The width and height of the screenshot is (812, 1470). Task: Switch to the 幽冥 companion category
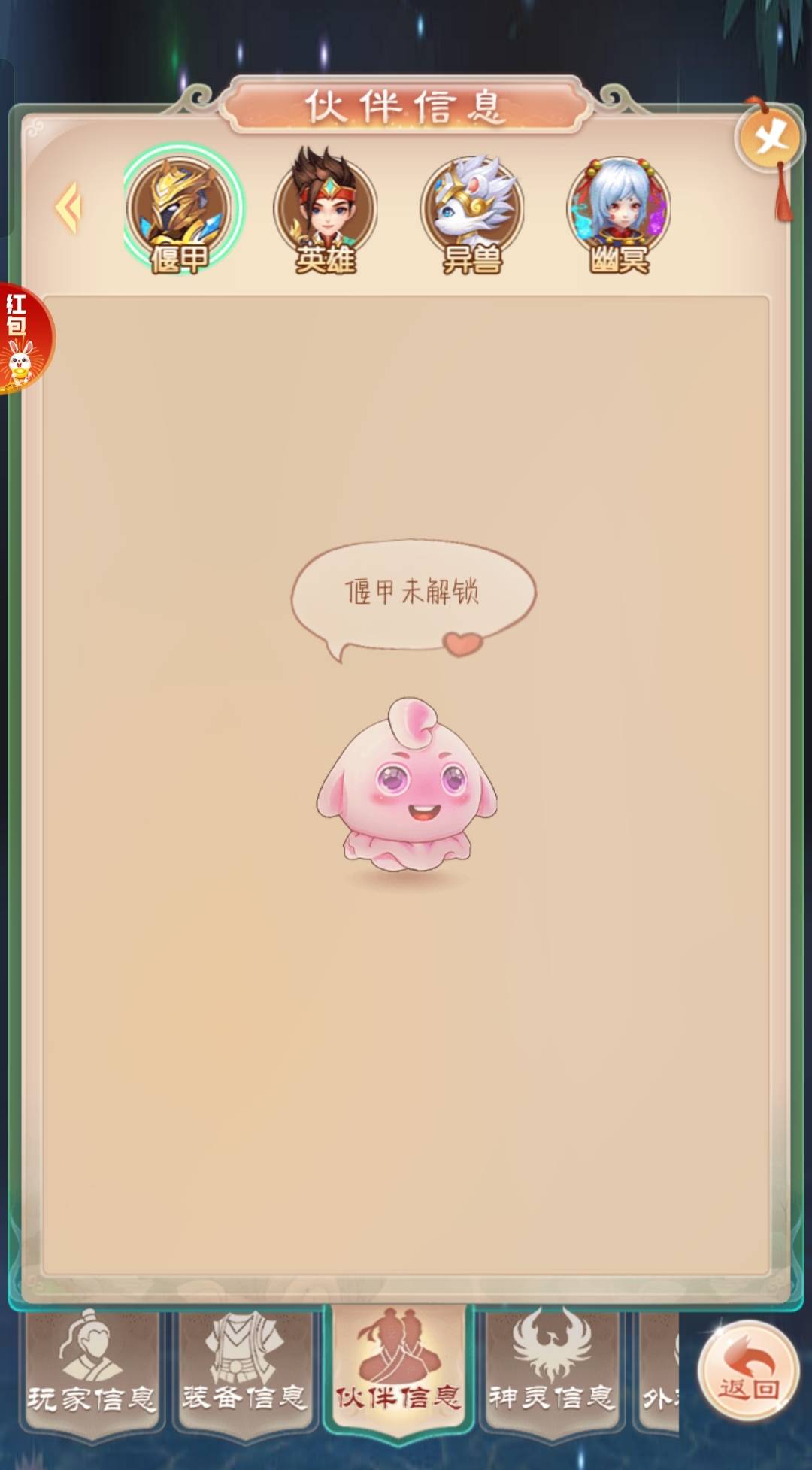click(x=618, y=211)
